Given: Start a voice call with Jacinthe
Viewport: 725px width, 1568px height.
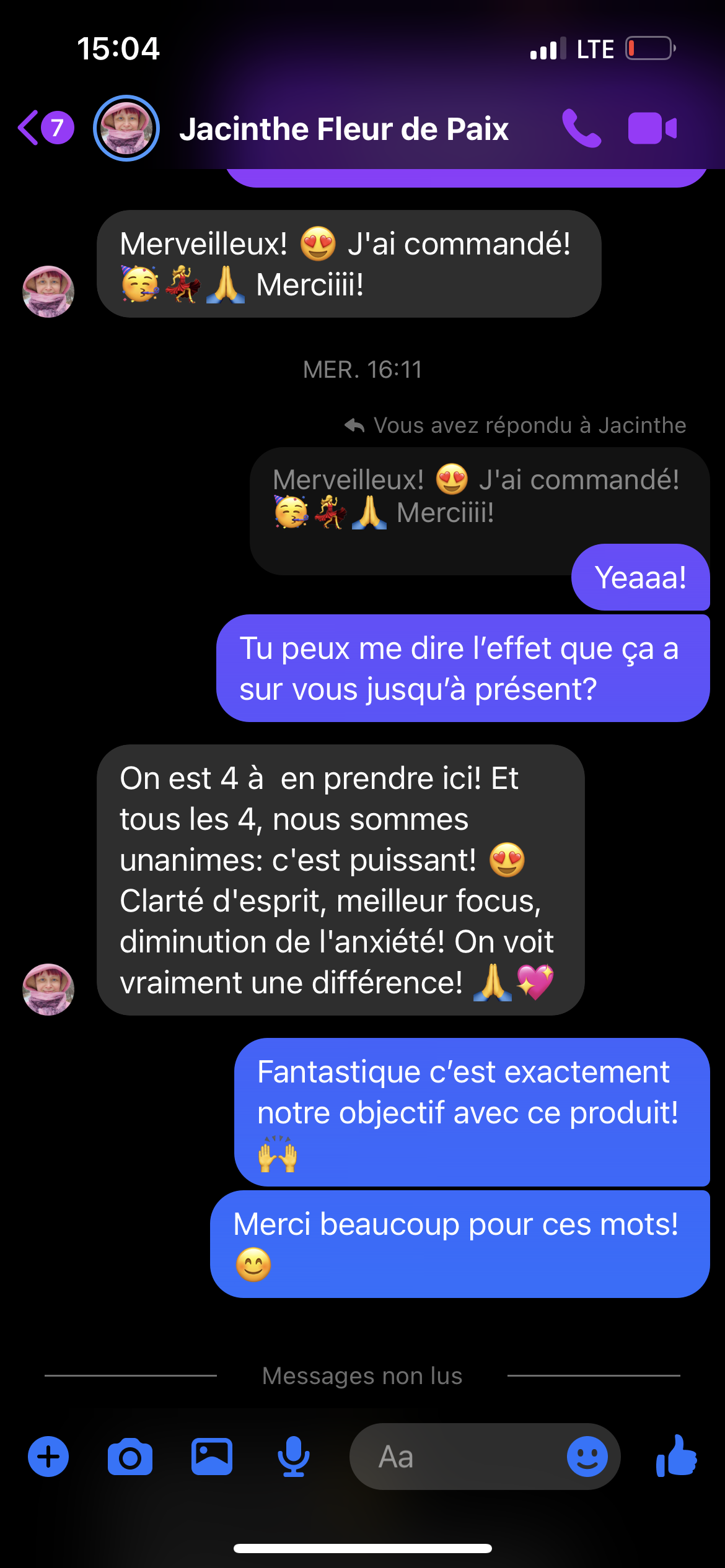Looking at the screenshot, I should (x=581, y=129).
